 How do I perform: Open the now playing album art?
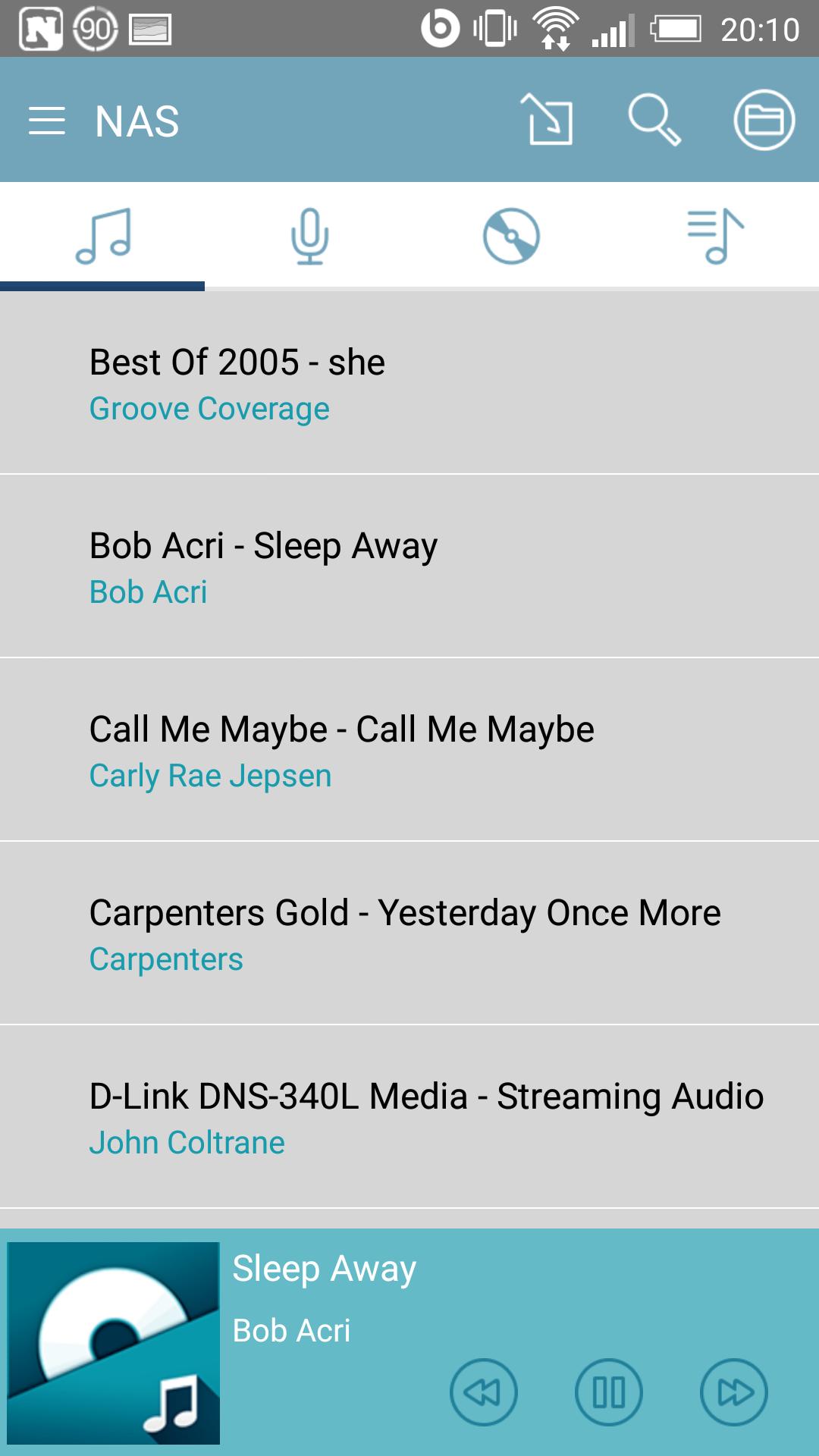(114, 1342)
